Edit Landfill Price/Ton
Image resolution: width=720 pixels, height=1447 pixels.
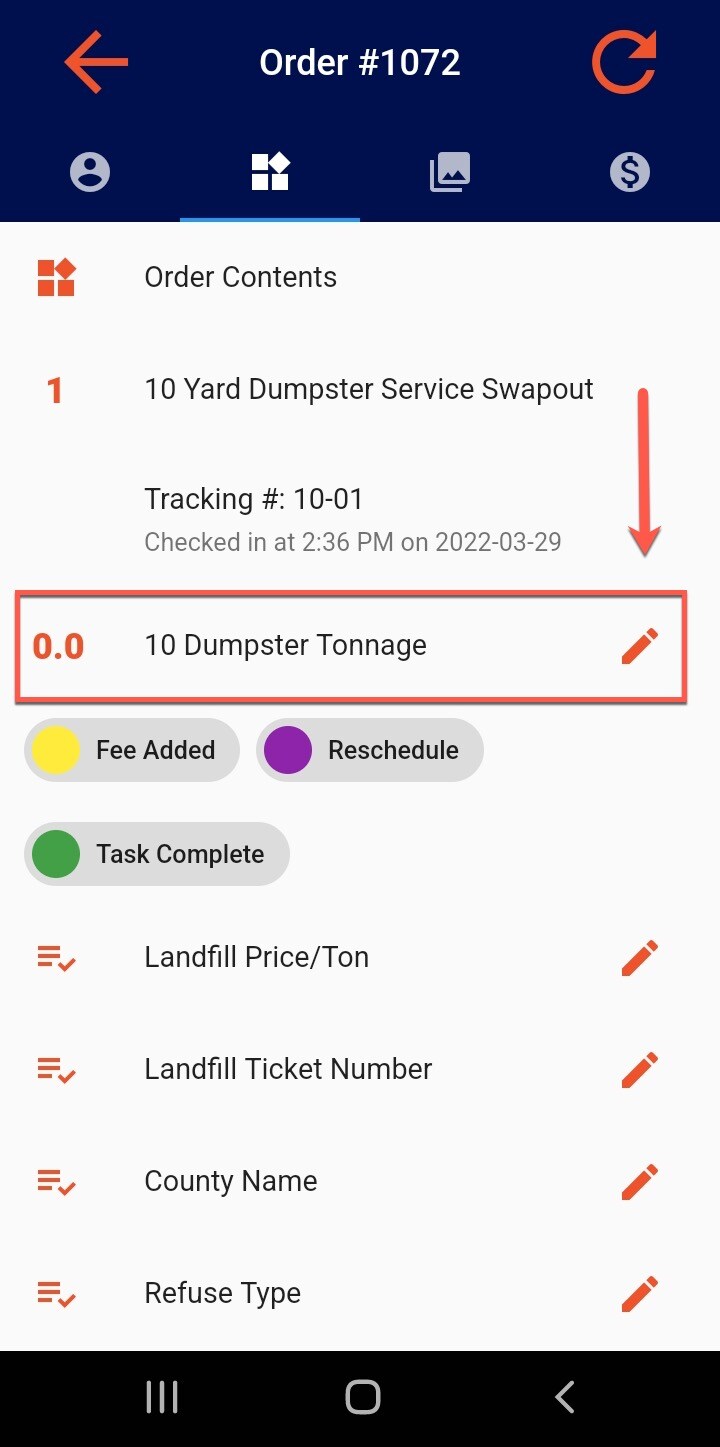pyautogui.click(x=640, y=958)
